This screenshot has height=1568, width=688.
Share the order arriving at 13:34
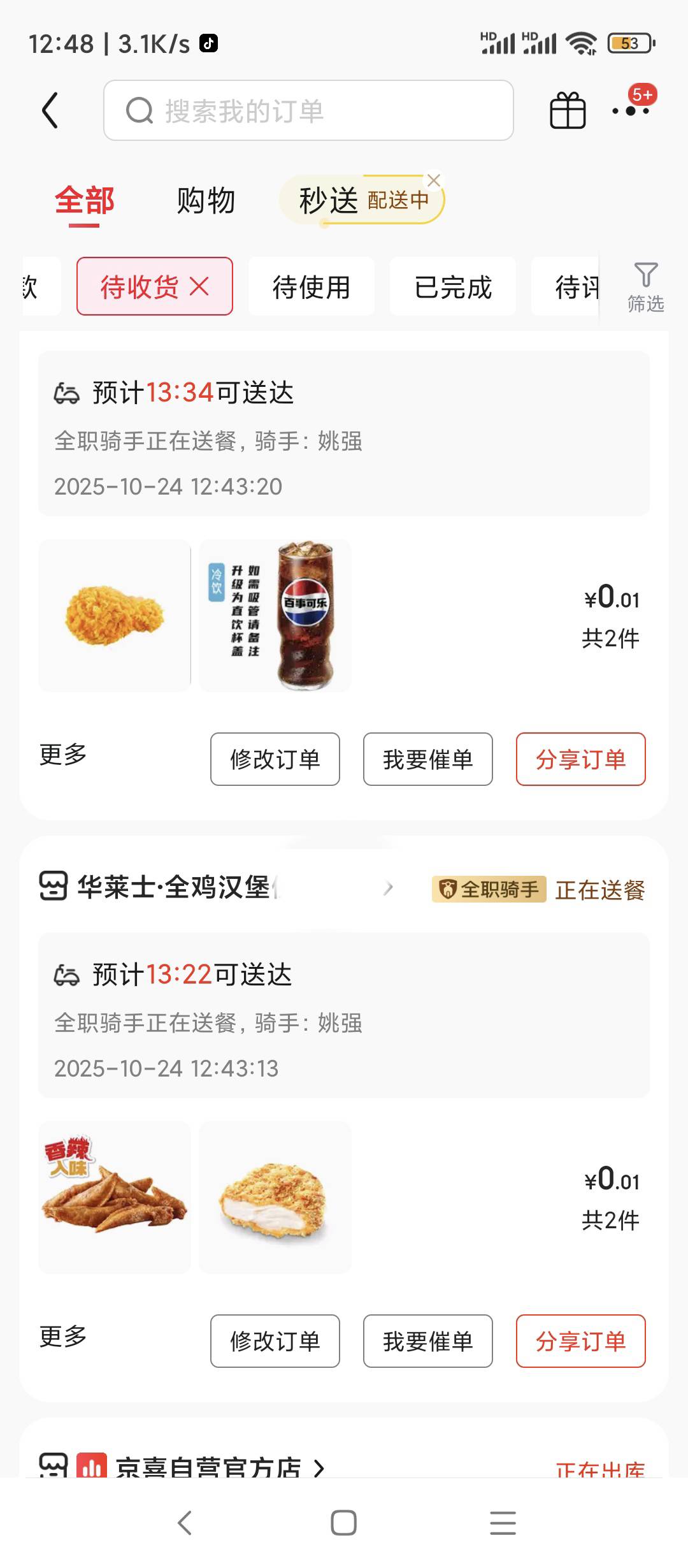pyautogui.click(x=580, y=759)
